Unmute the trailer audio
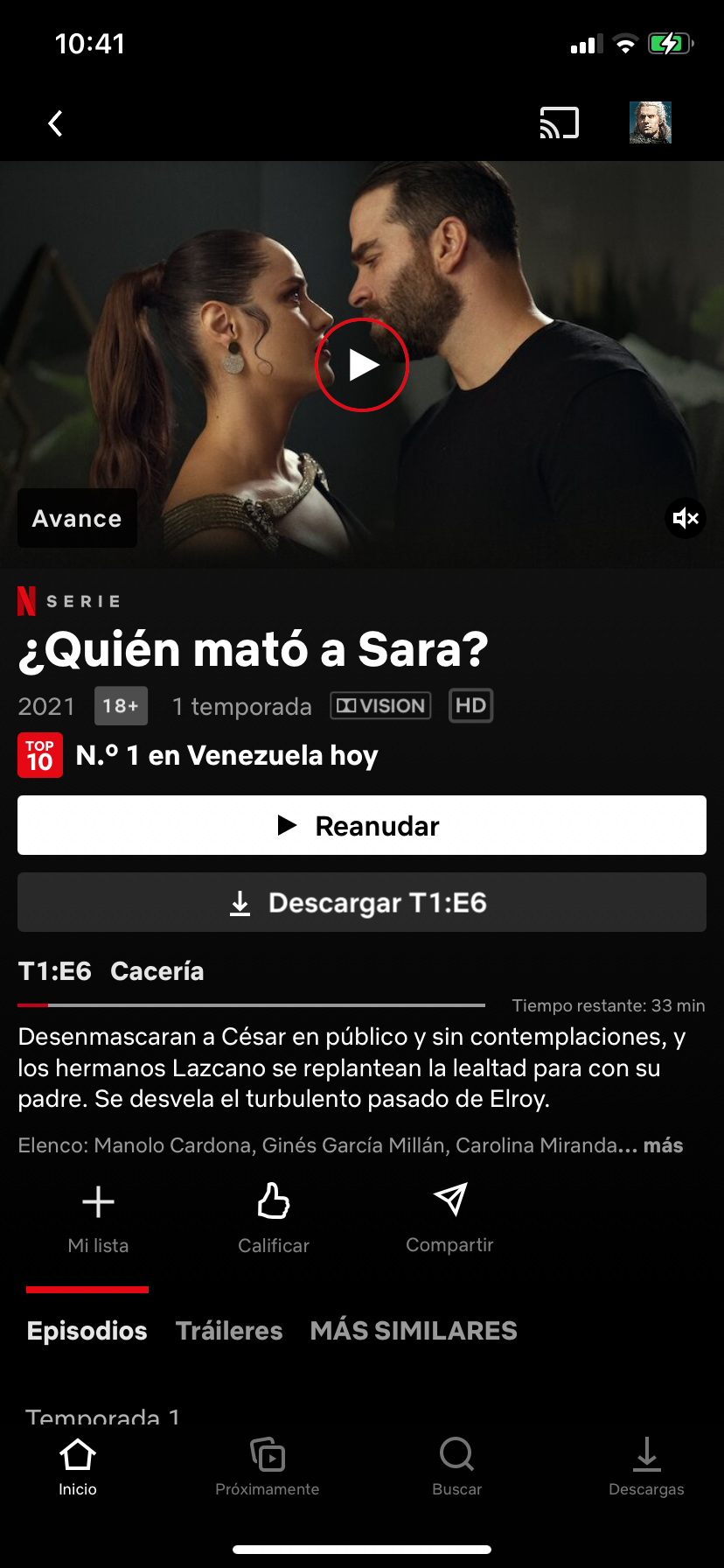 686,519
